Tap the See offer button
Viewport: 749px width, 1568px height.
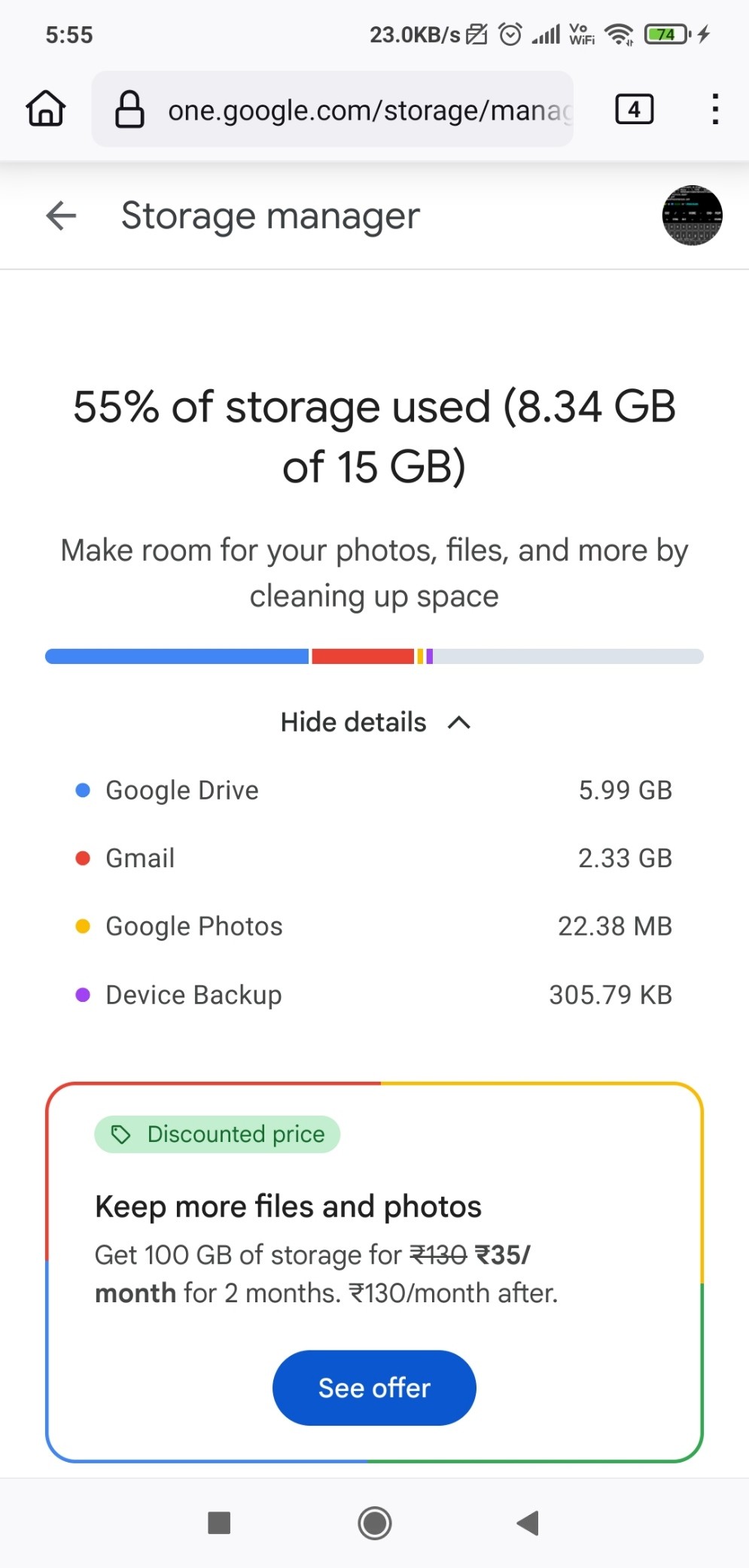374,1387
